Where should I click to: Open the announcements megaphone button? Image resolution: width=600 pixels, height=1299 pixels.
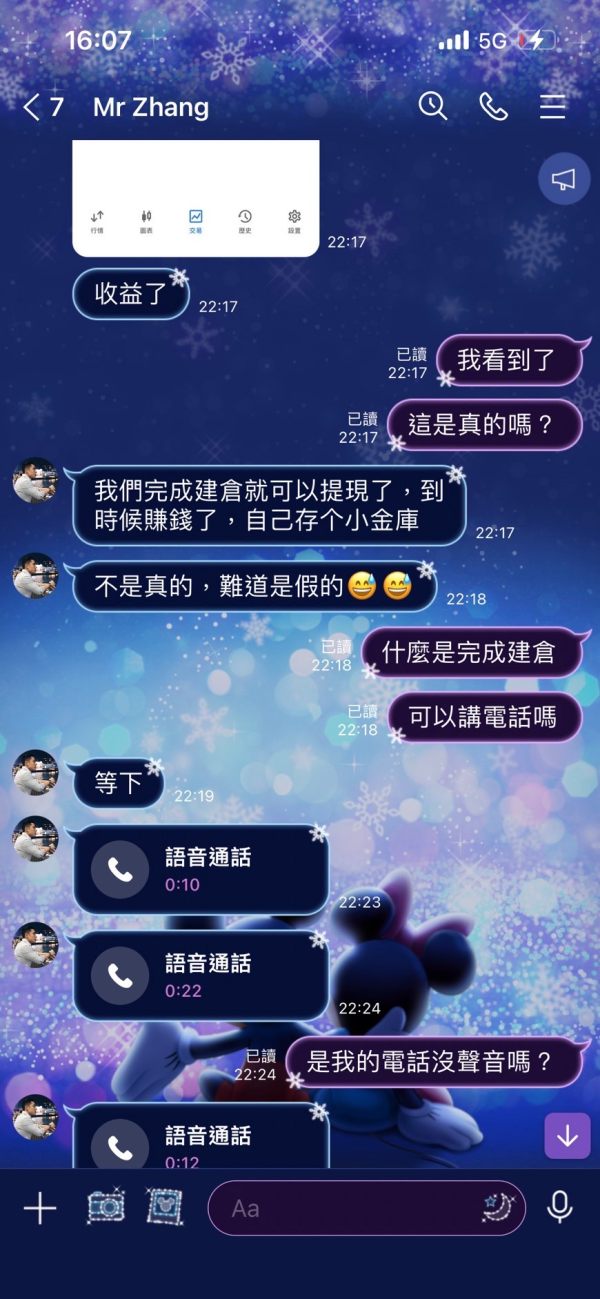click(564, 180)
